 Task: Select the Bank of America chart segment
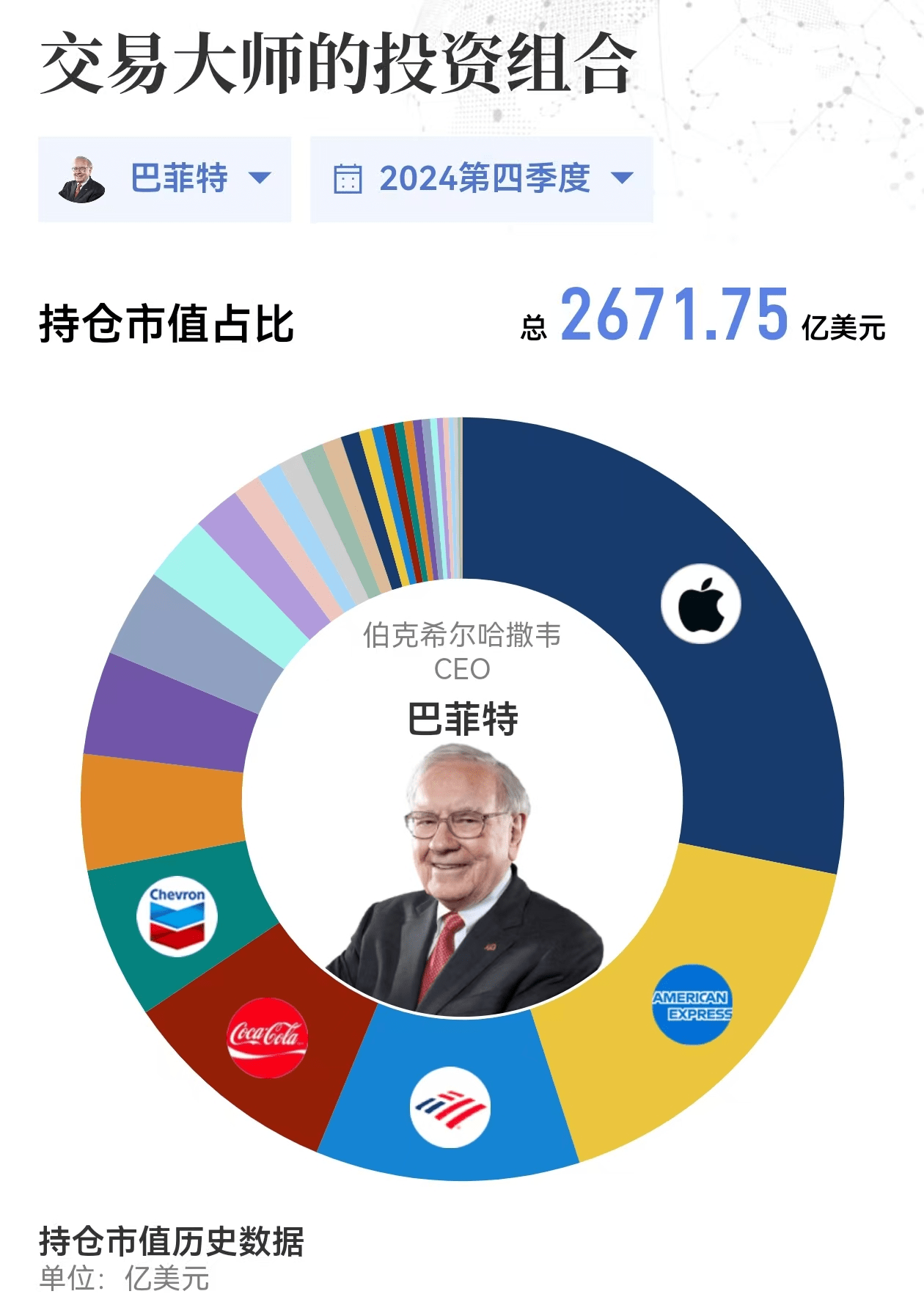(x=450, y=1107)
